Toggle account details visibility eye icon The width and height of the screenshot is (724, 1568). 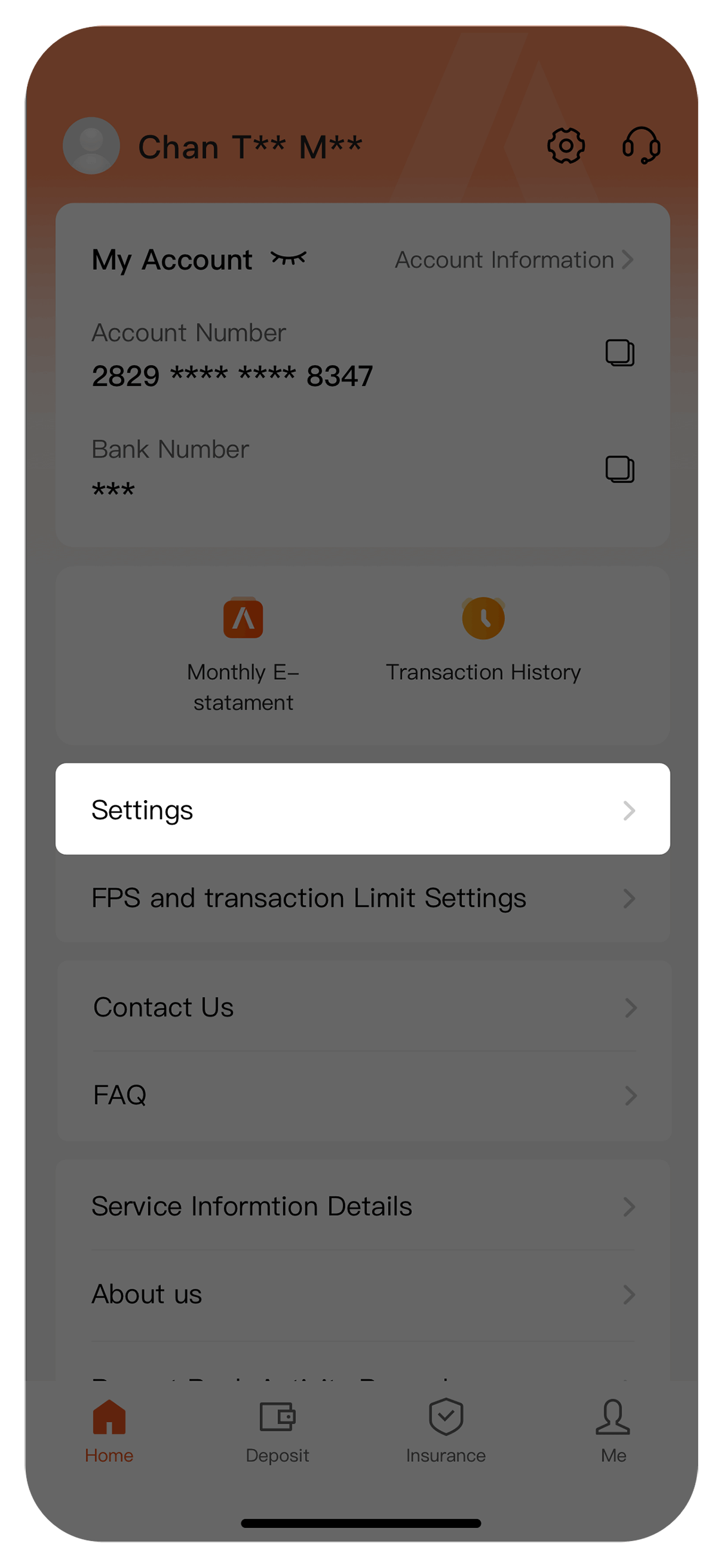click(288, 259)
